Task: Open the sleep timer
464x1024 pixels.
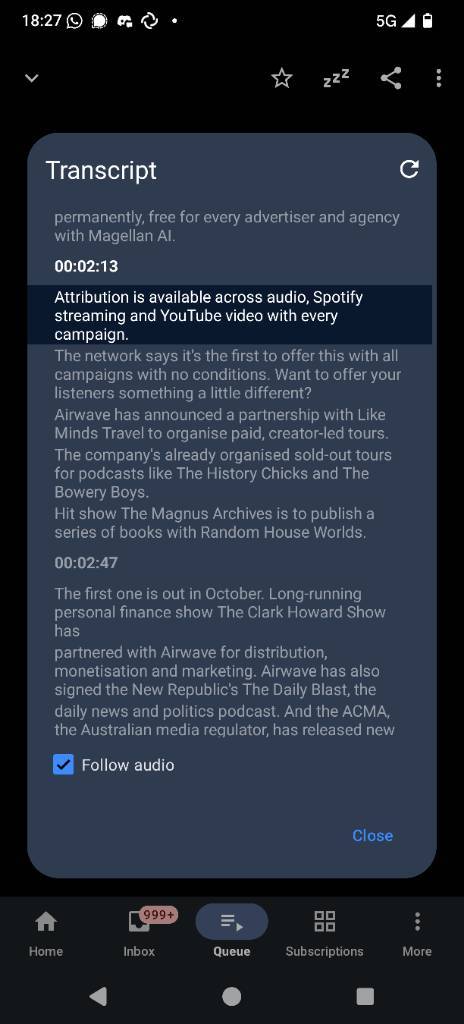Action: (336, 78)
